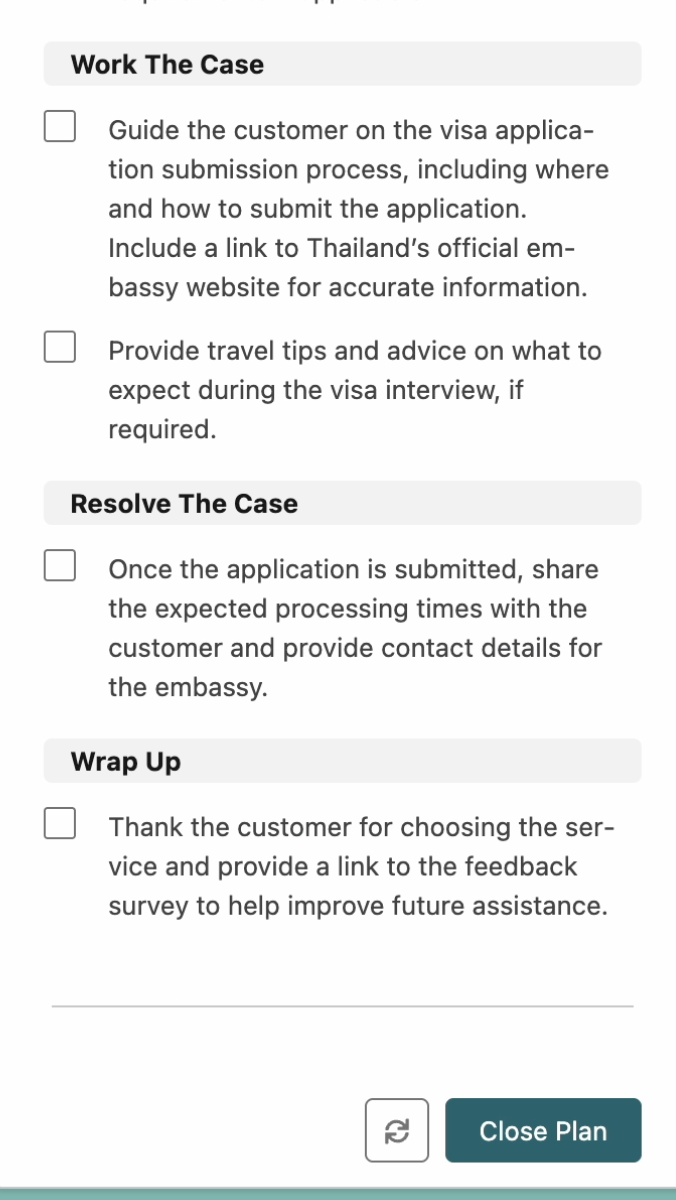Tap the Close Plan button
This screenshot has width=676, height=1200.
pyautogui.click(x=543, y=1130)
